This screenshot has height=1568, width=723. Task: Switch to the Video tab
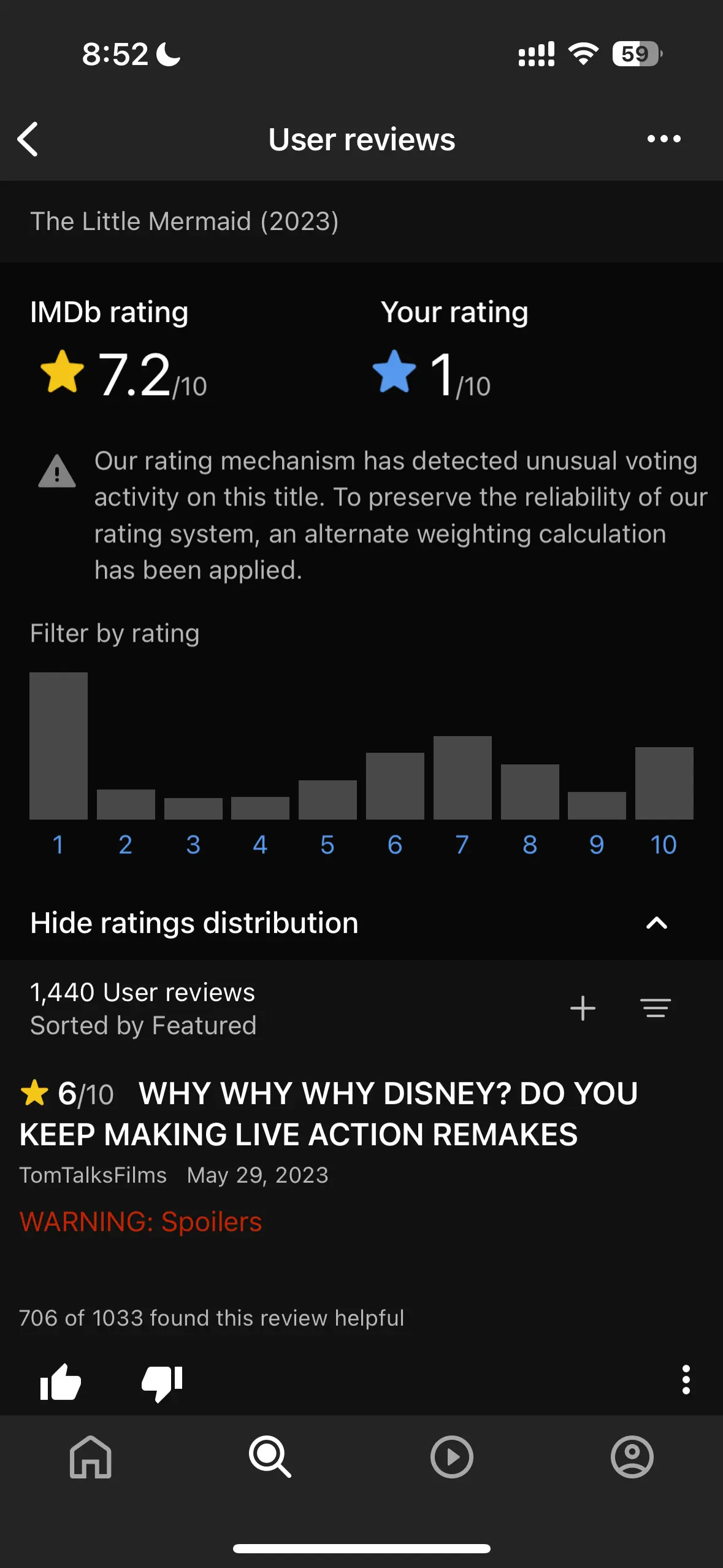[451, 1456]
